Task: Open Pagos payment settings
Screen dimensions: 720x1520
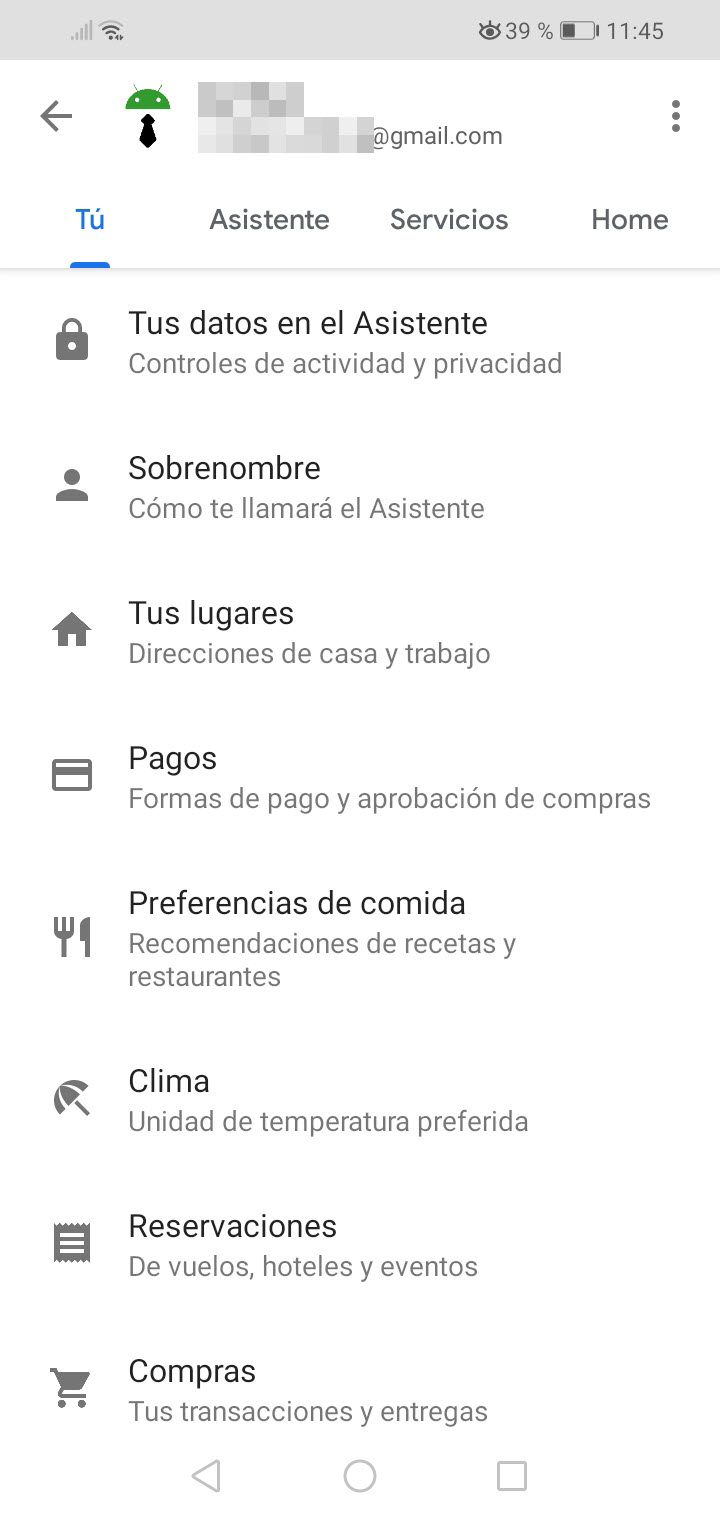Action: (389, 777)
